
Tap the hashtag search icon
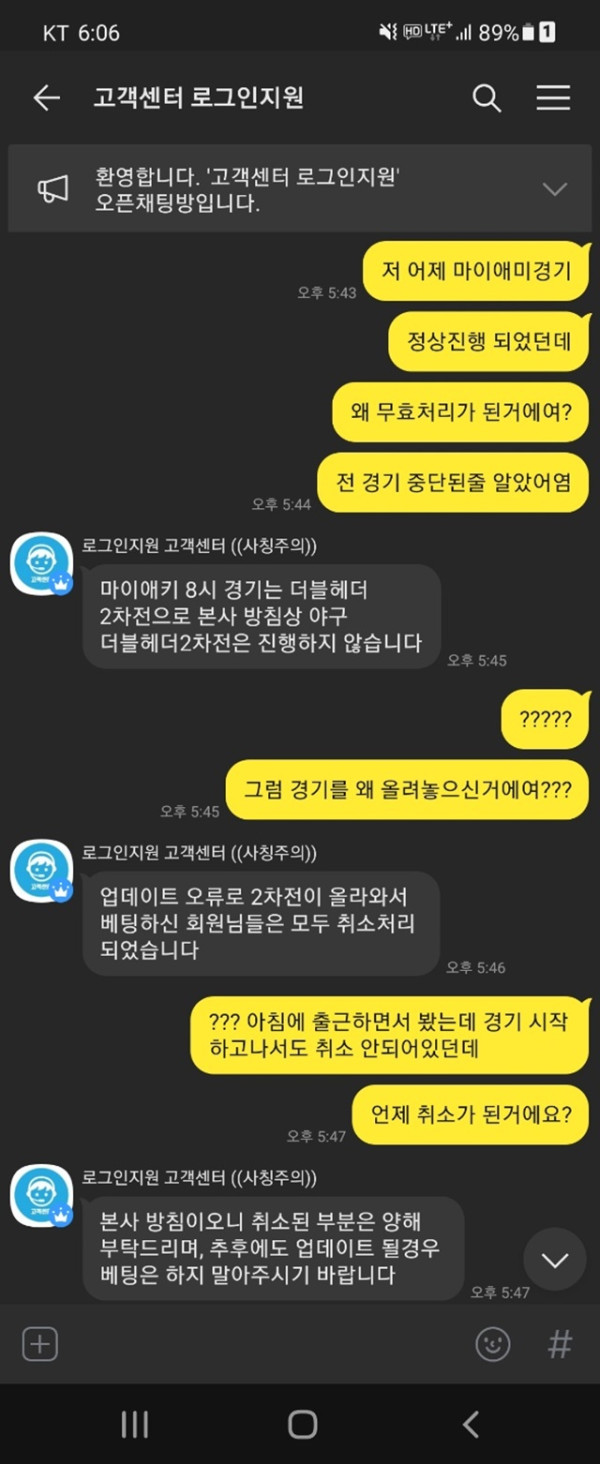560,1344
